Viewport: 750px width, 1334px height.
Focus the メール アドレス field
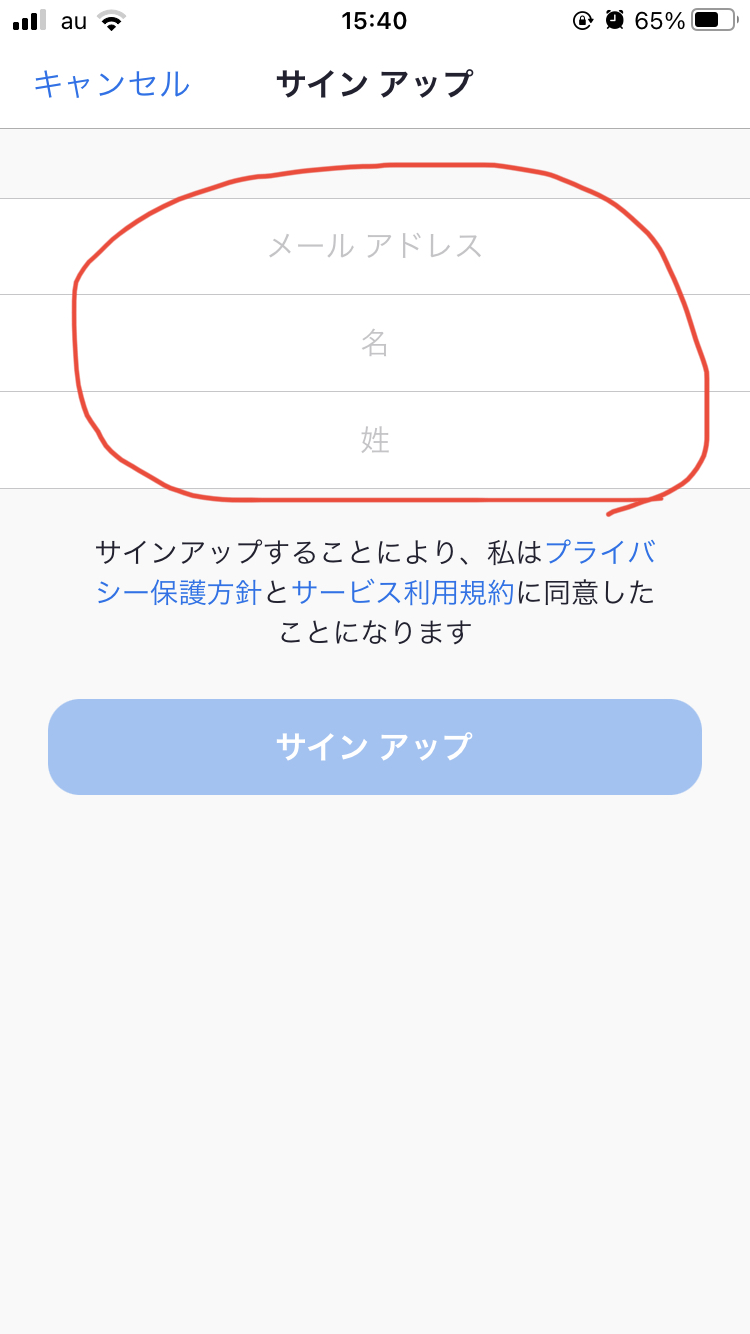pos(375,246)
